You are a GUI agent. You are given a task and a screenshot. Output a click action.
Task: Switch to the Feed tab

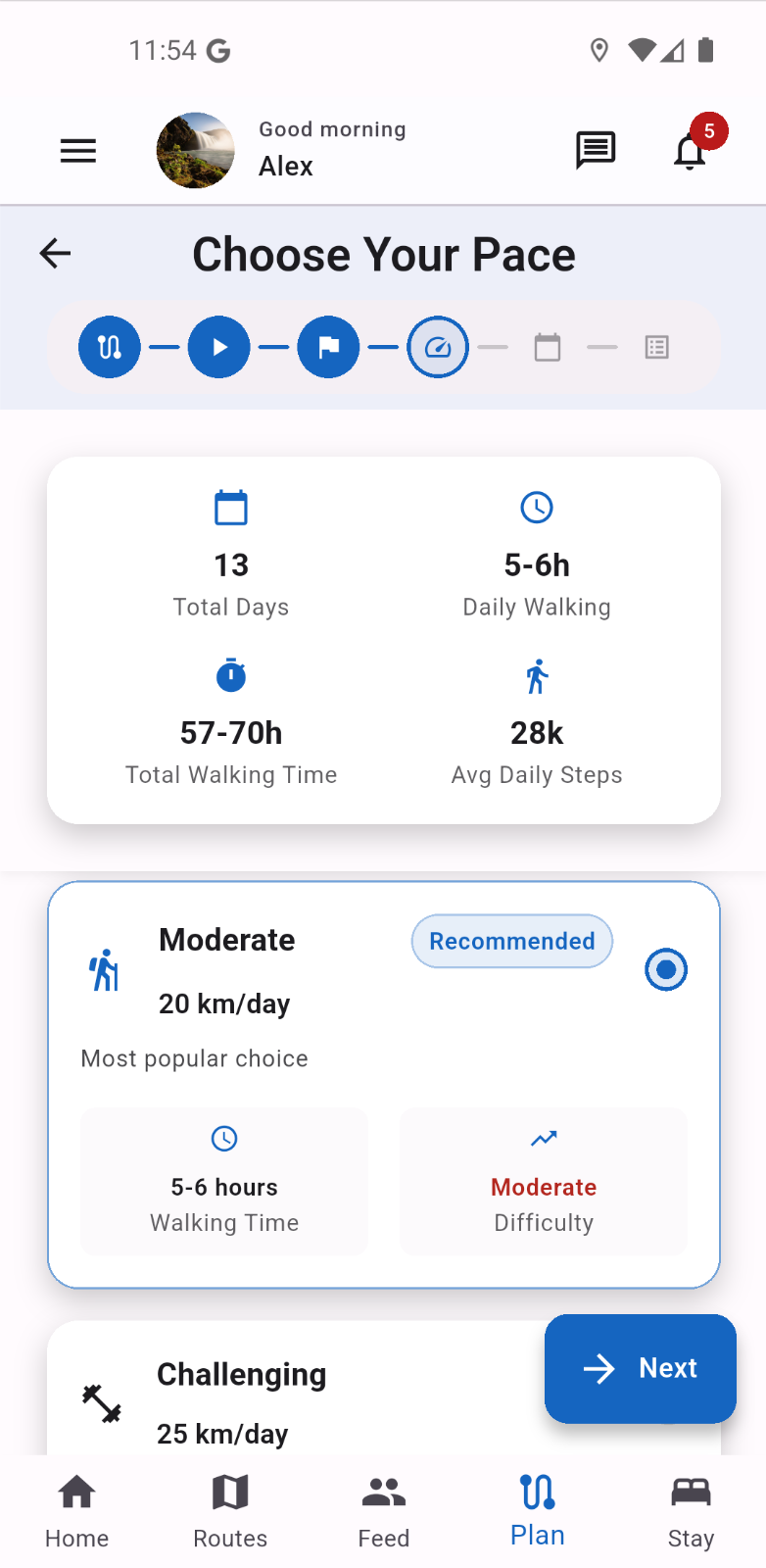click(x=384, y=1511)
